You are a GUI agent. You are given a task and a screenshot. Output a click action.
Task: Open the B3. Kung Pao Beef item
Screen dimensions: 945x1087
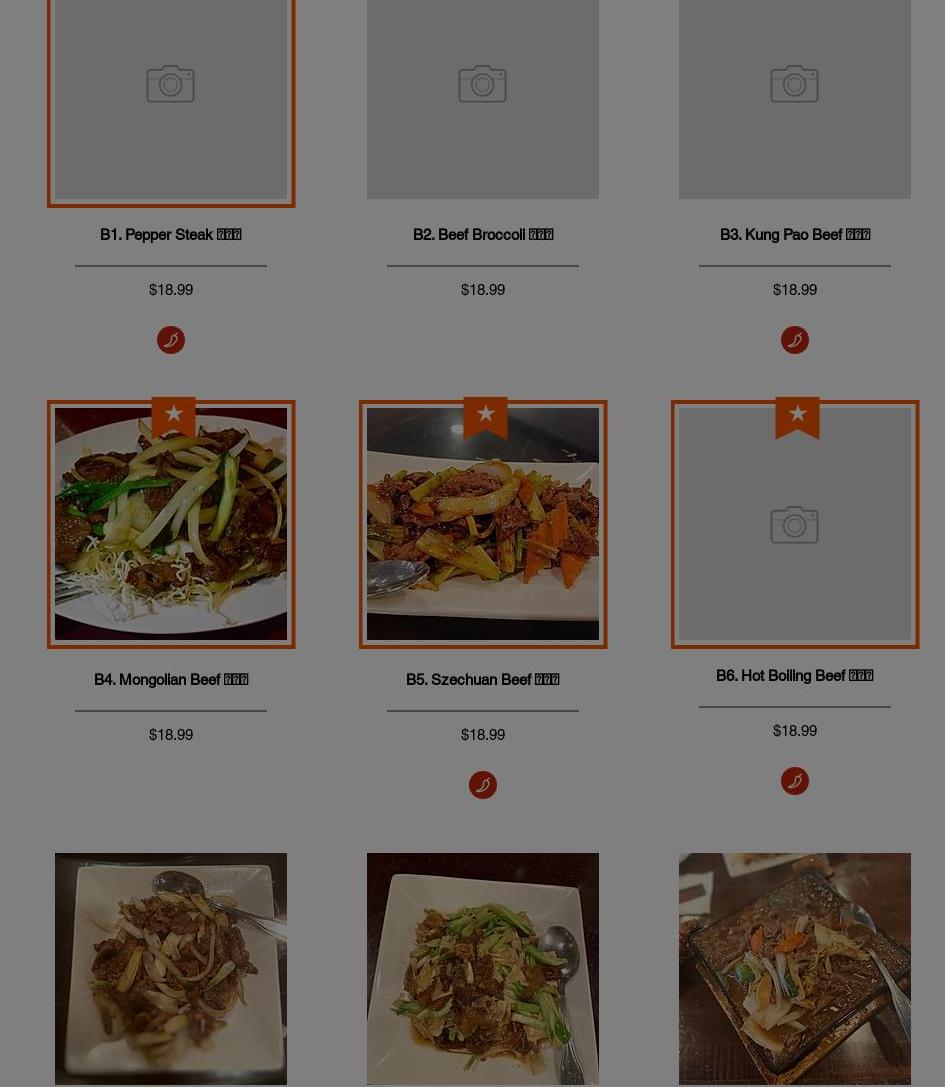794,234
